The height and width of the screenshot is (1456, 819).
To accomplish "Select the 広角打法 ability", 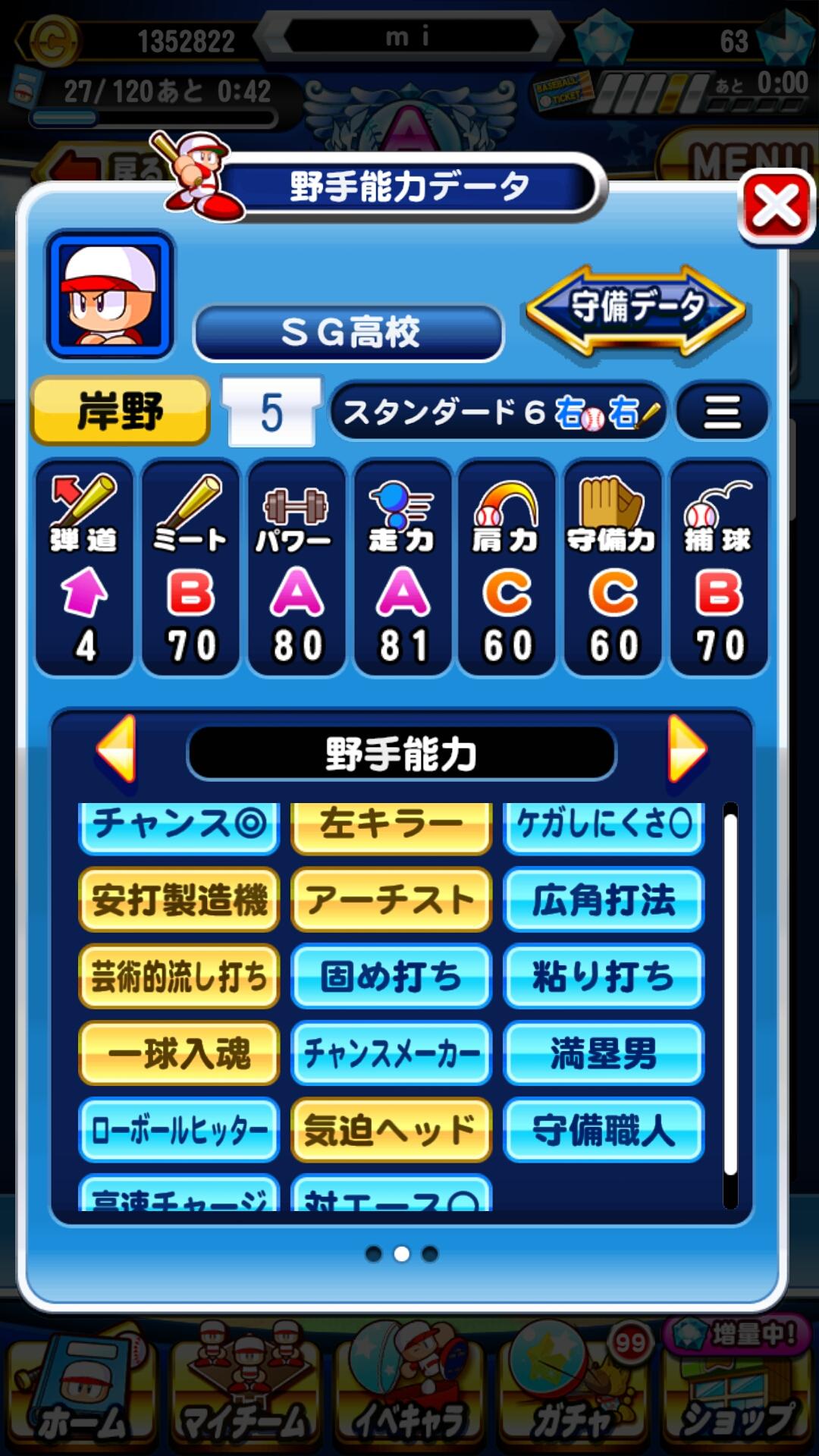I will pos(604,900).
